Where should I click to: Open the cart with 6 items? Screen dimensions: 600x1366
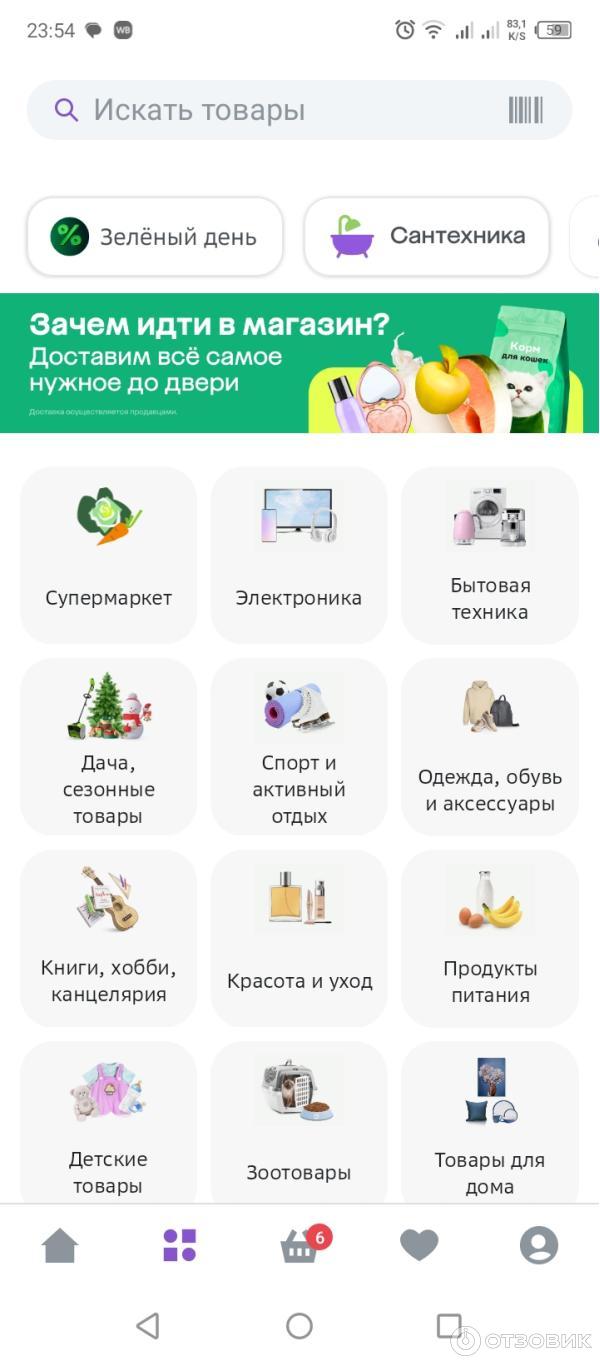click(300, 1245)
